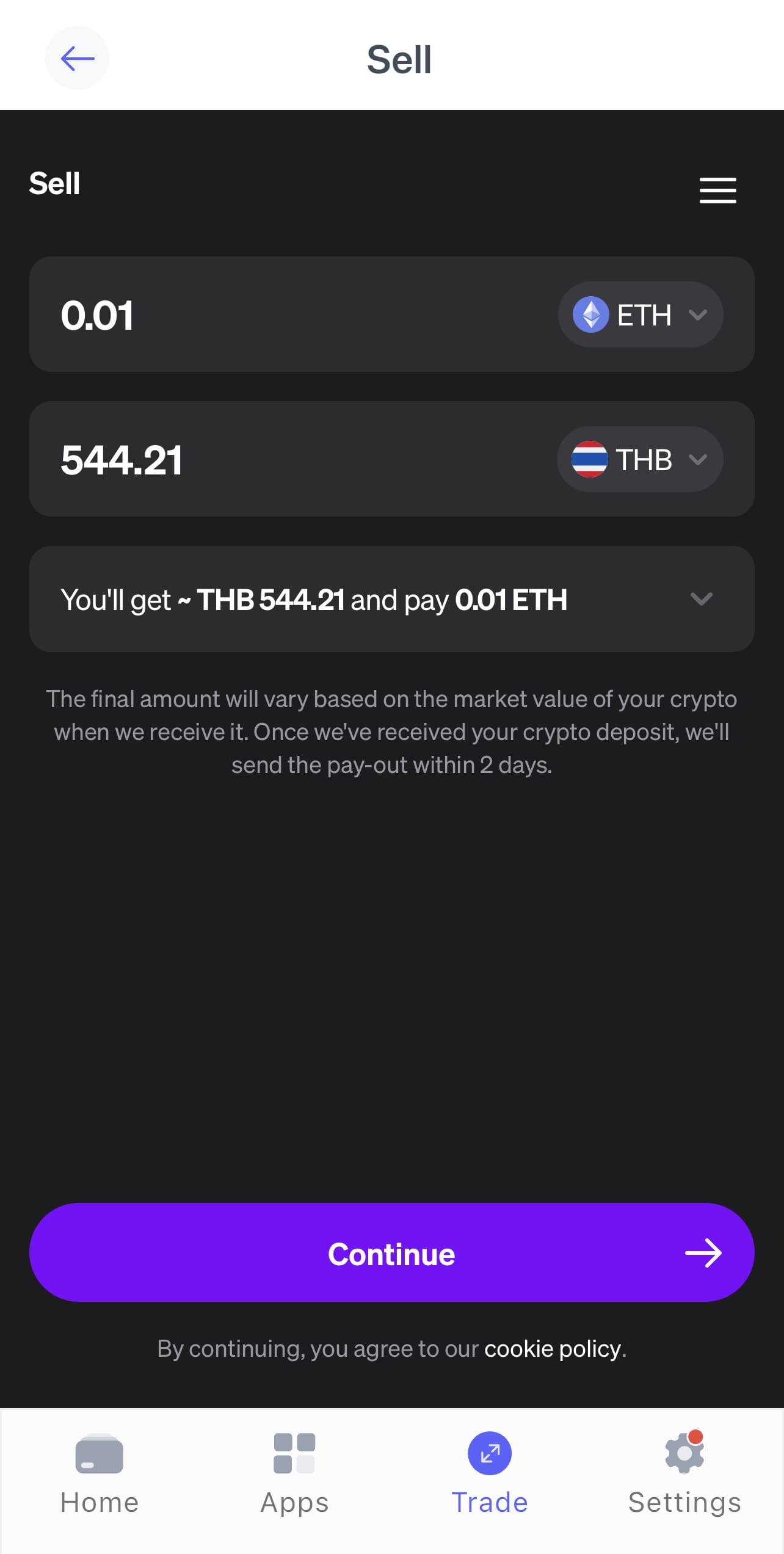784x1554 pixels.
Task: Open Settings via the gear icon
Action: point(683,1464)
